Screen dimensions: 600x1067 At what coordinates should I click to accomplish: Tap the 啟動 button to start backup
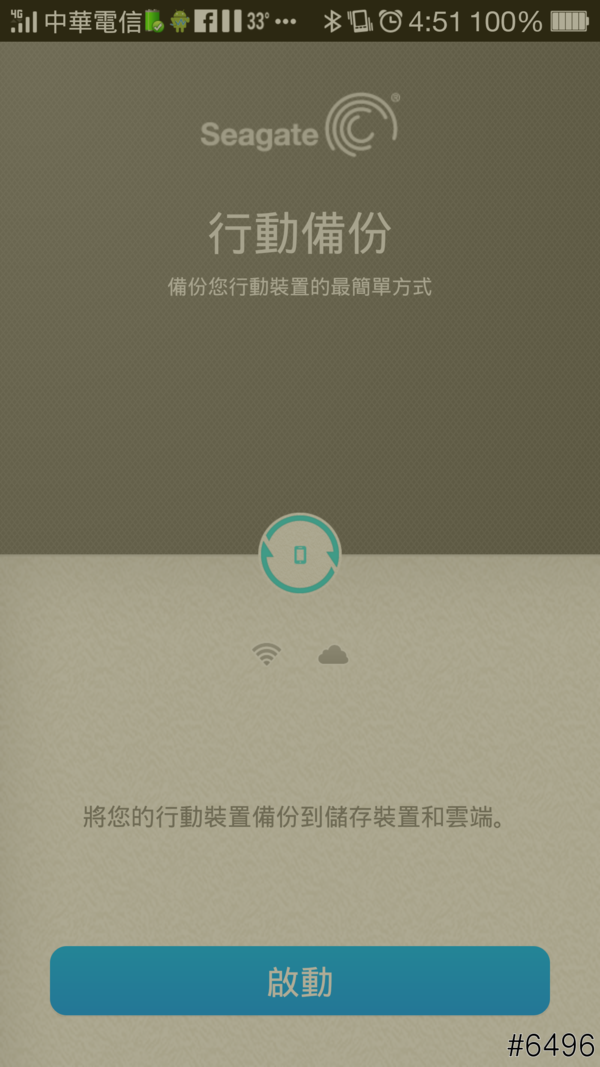(x=300, y=981)
